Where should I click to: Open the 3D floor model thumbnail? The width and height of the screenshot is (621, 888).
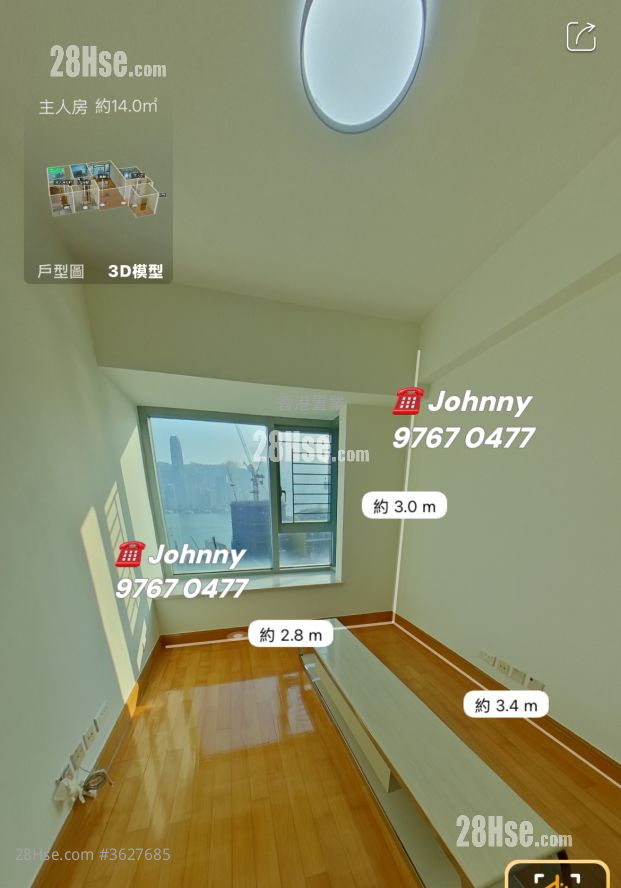[x=100, y=188]
